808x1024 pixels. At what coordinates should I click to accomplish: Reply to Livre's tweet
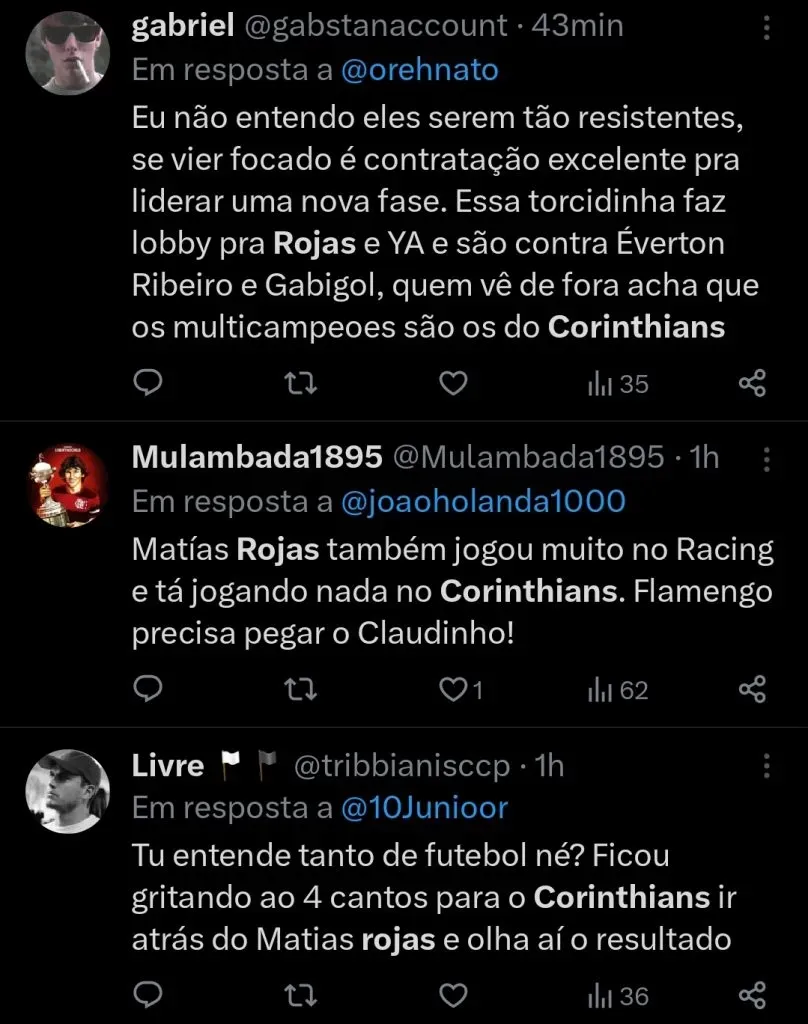[x=149, y=996]
